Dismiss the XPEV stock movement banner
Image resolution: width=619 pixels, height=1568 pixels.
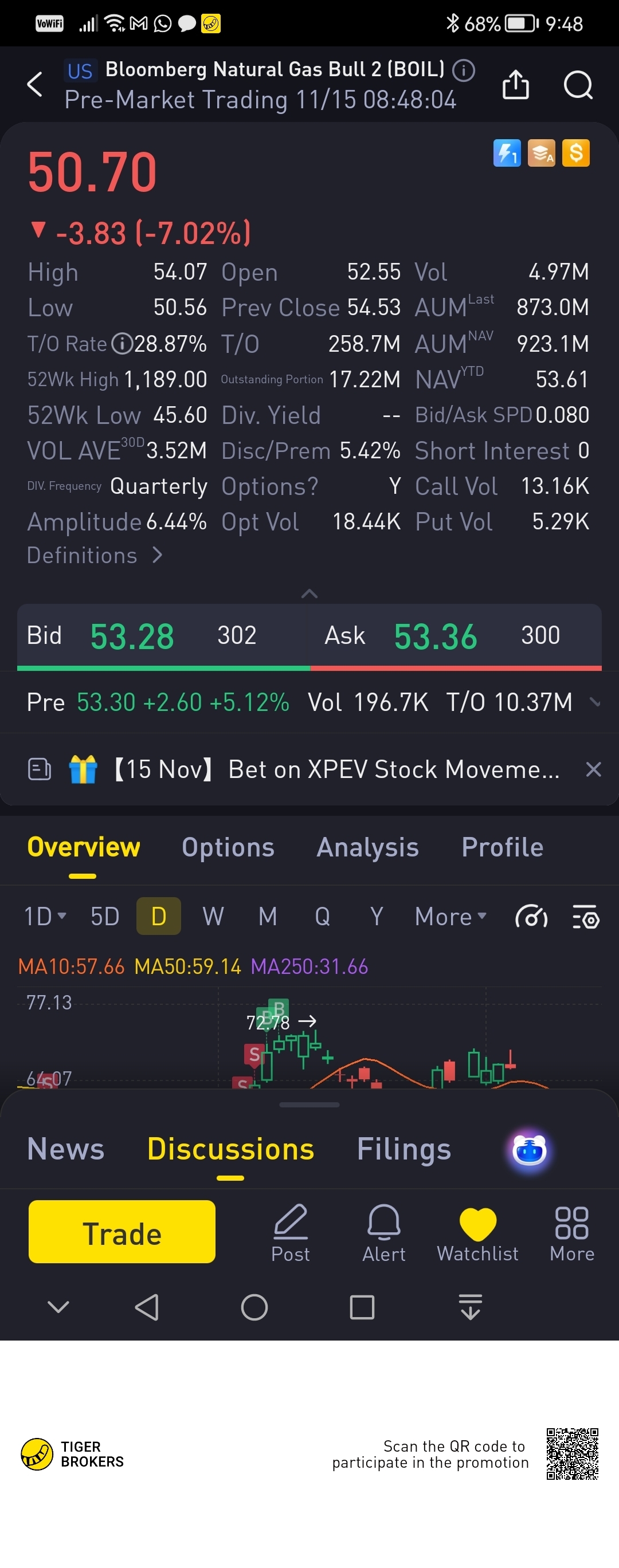pyautogui.click(x=593, y=769)
